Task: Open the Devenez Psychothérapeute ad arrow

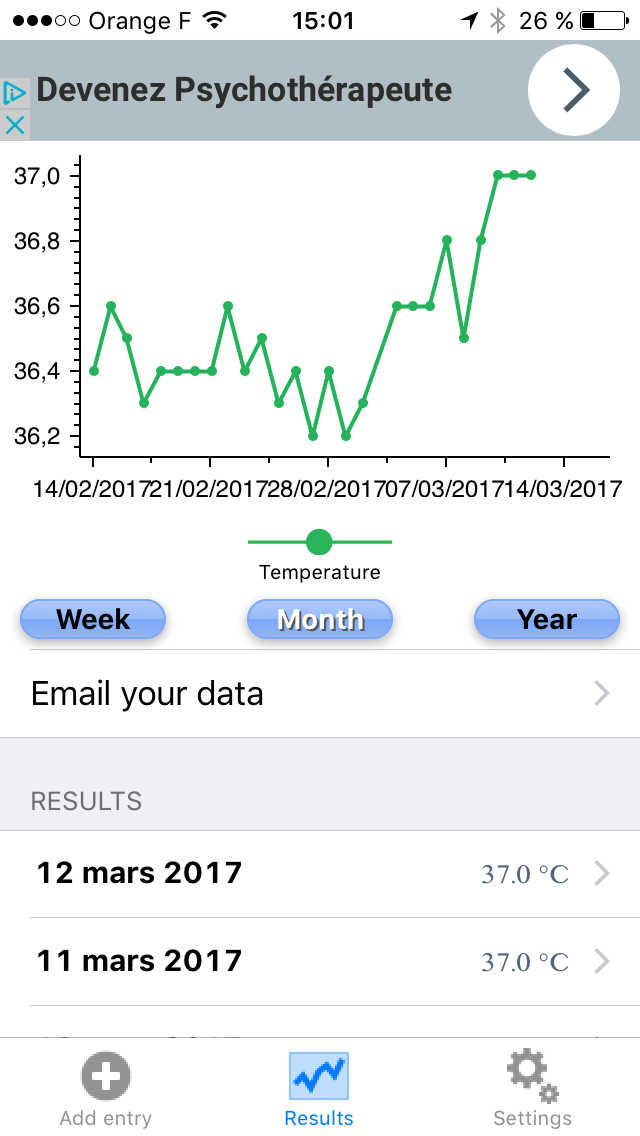Action: pos(574,91)
